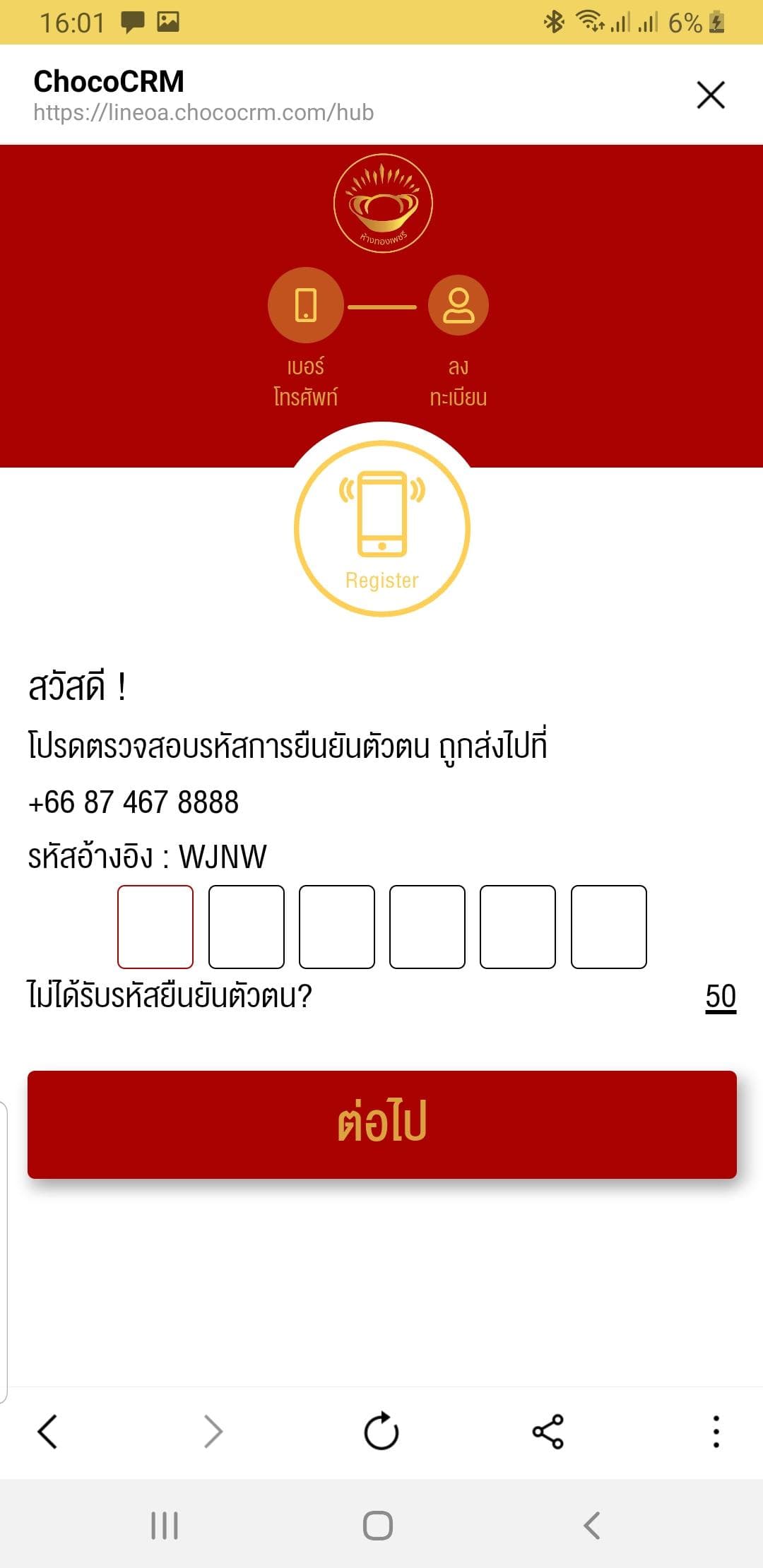763x1568 pixels.
Task: Go to the home screen
Action: pyautogui.click(x=378, y=1526)
